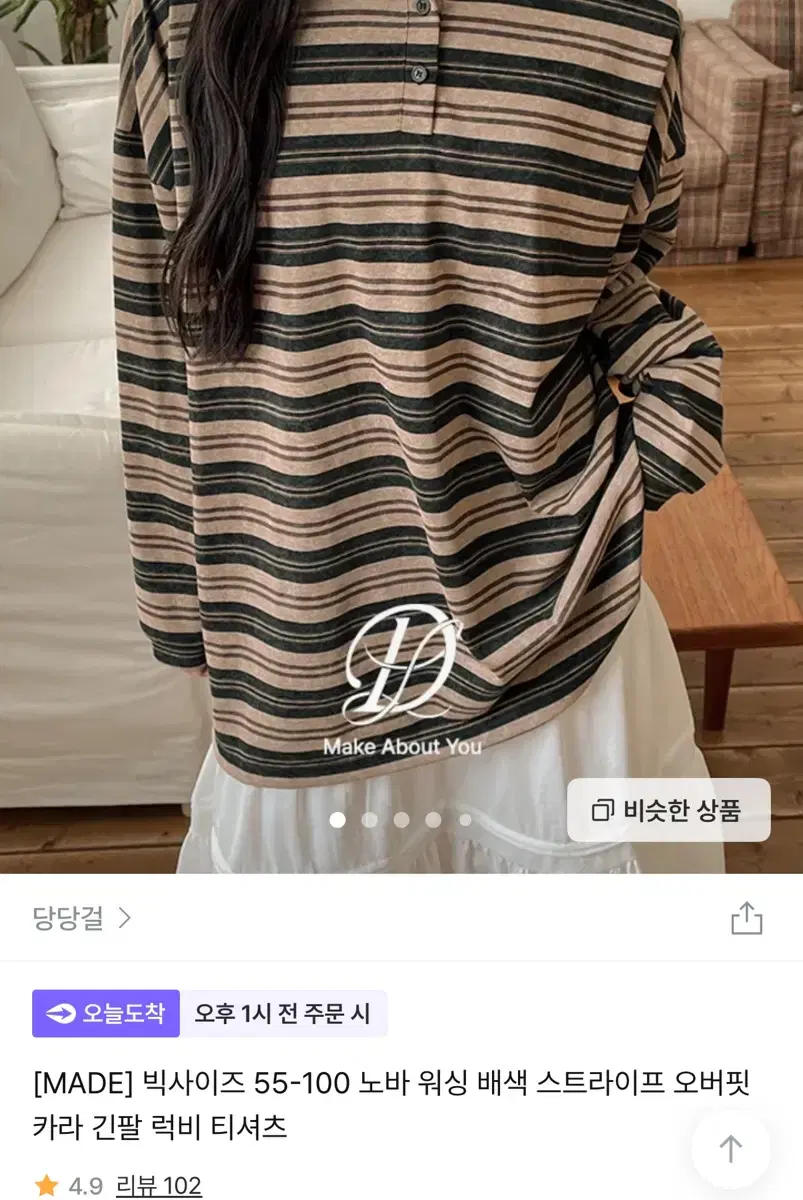Go to the 당당걸 seller shop
The image size is (803, 1200).
coord(70,919)
